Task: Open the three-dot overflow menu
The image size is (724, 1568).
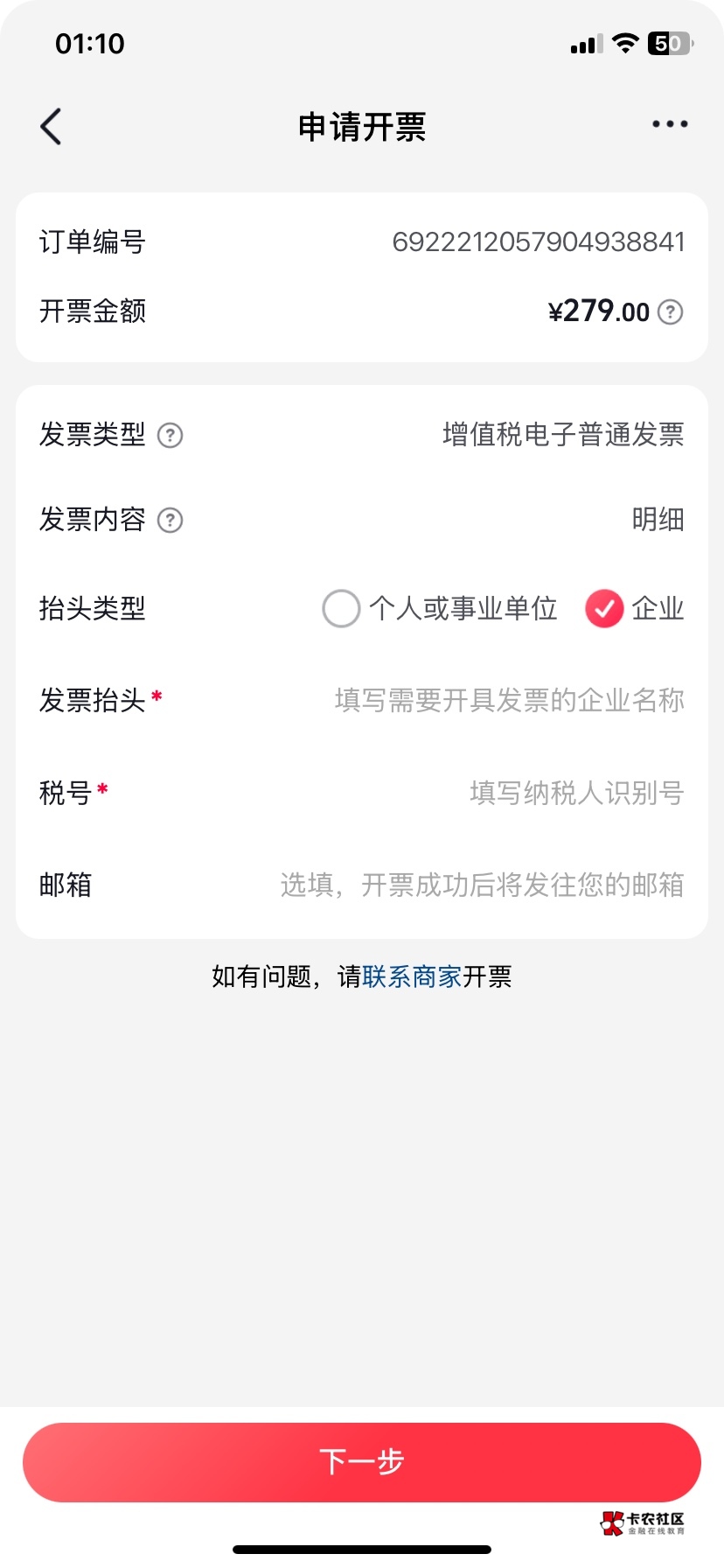Action: 670,125
